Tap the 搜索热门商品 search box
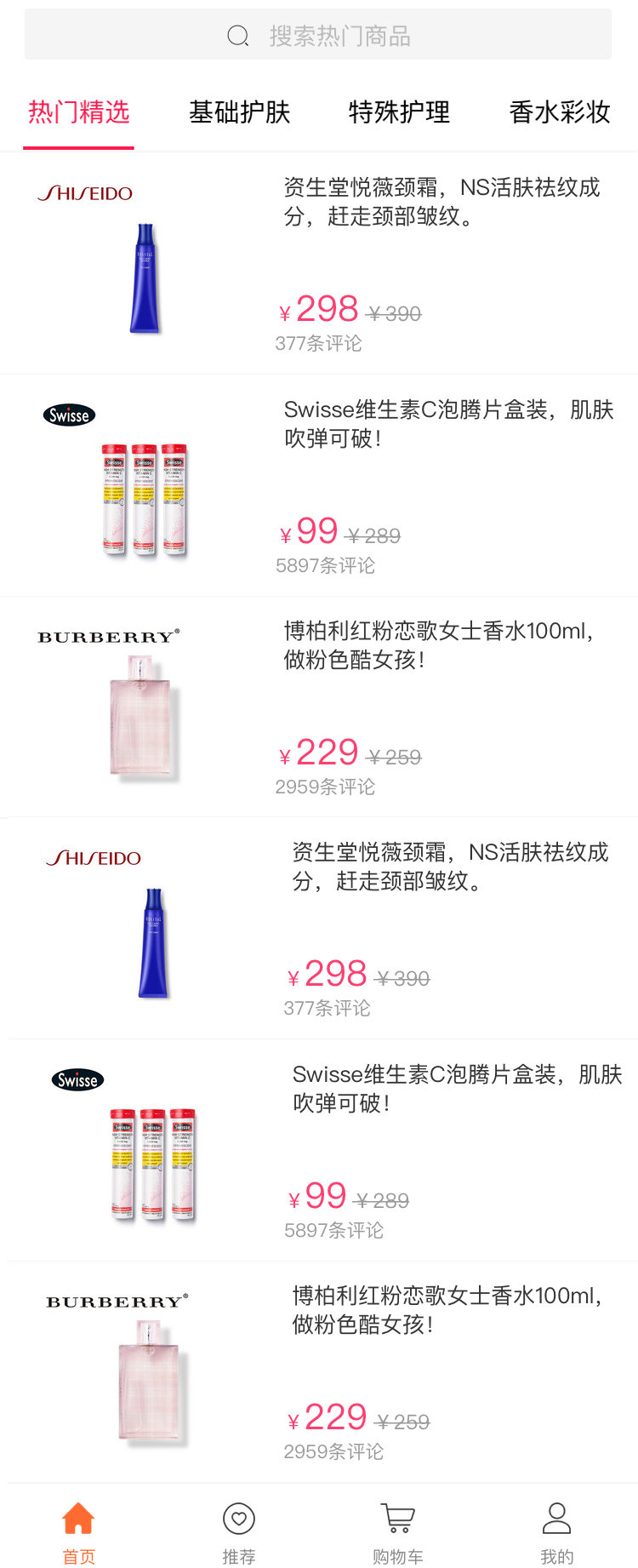Screen dimensions: 638x1568 [318, 35]
